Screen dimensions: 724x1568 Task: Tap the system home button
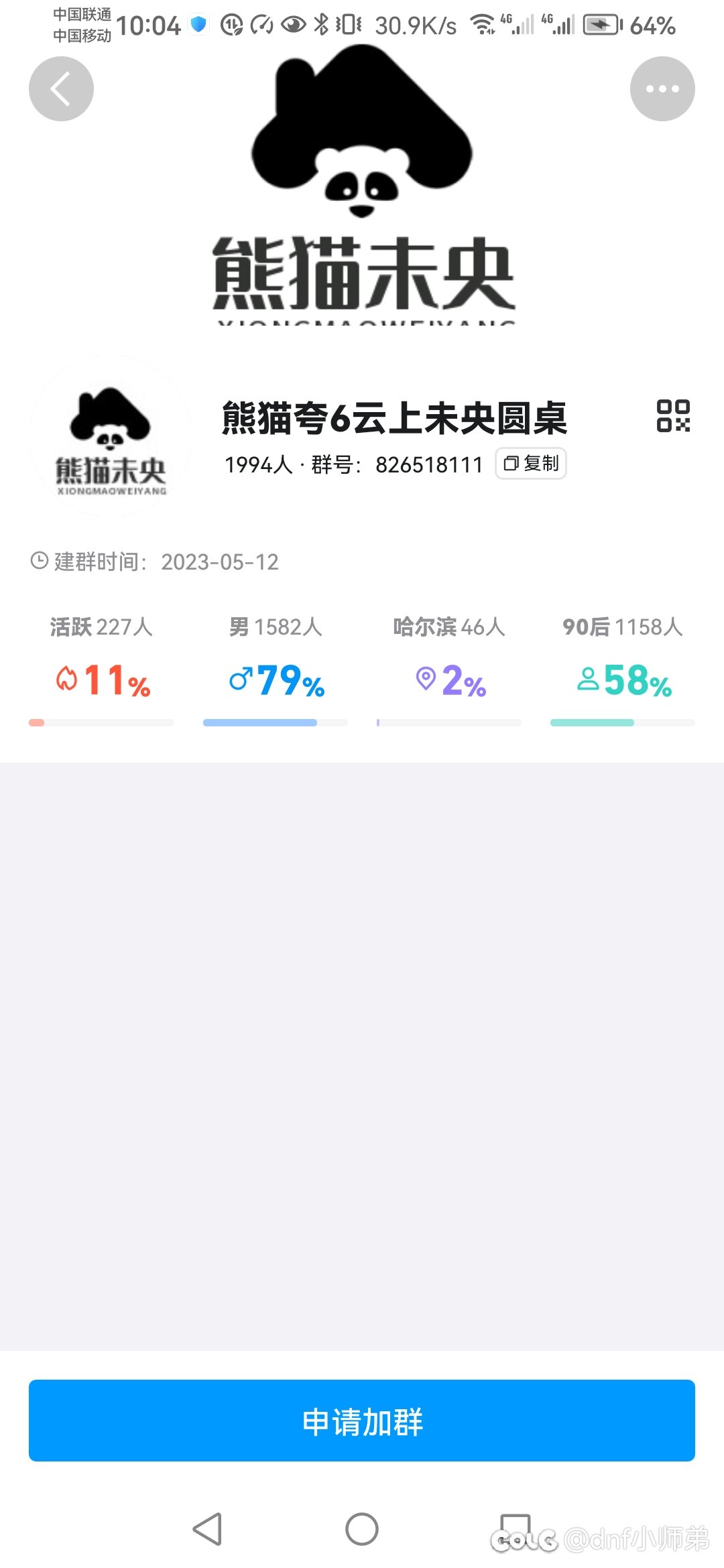tap(362, 1529)
